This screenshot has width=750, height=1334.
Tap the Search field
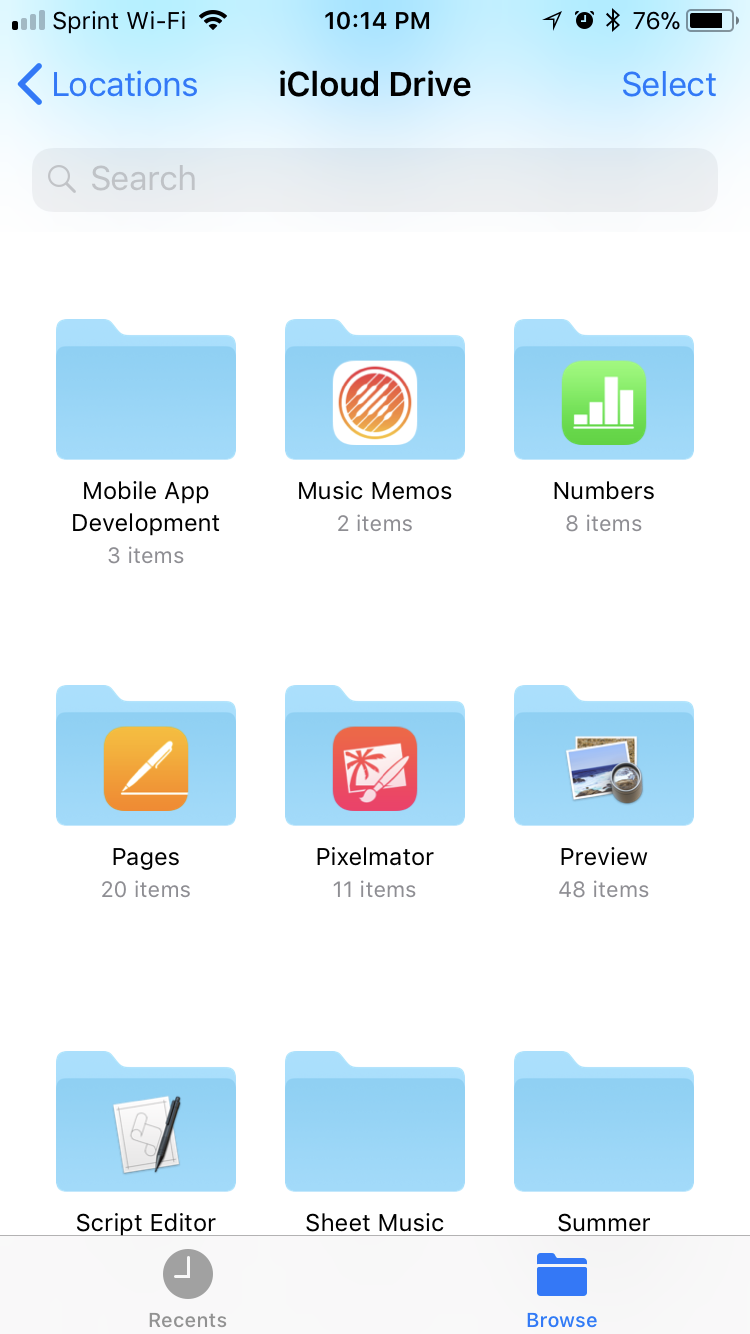click(375, 180)
